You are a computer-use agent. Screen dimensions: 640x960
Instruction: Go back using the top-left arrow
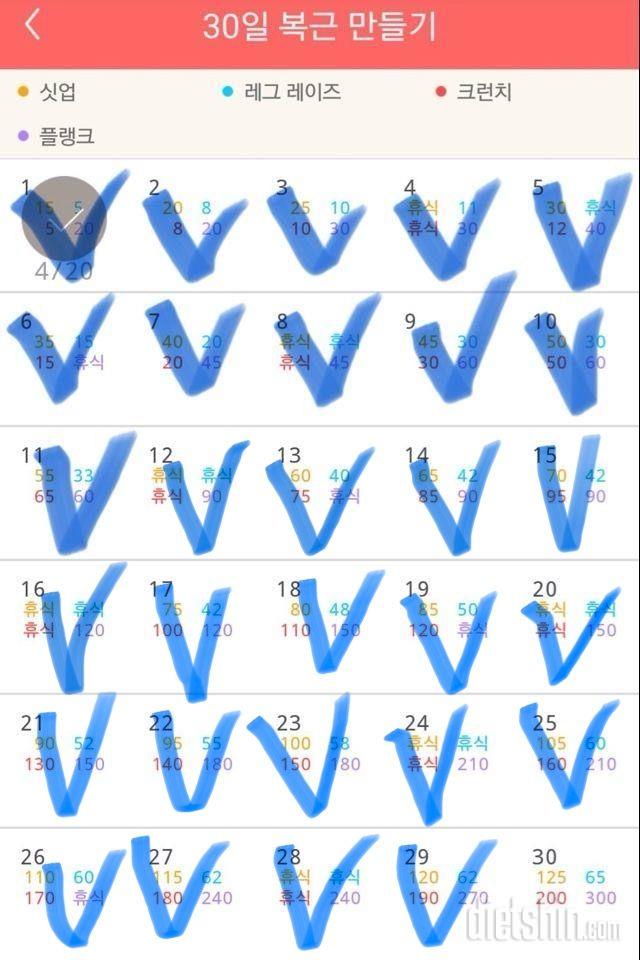33,25
